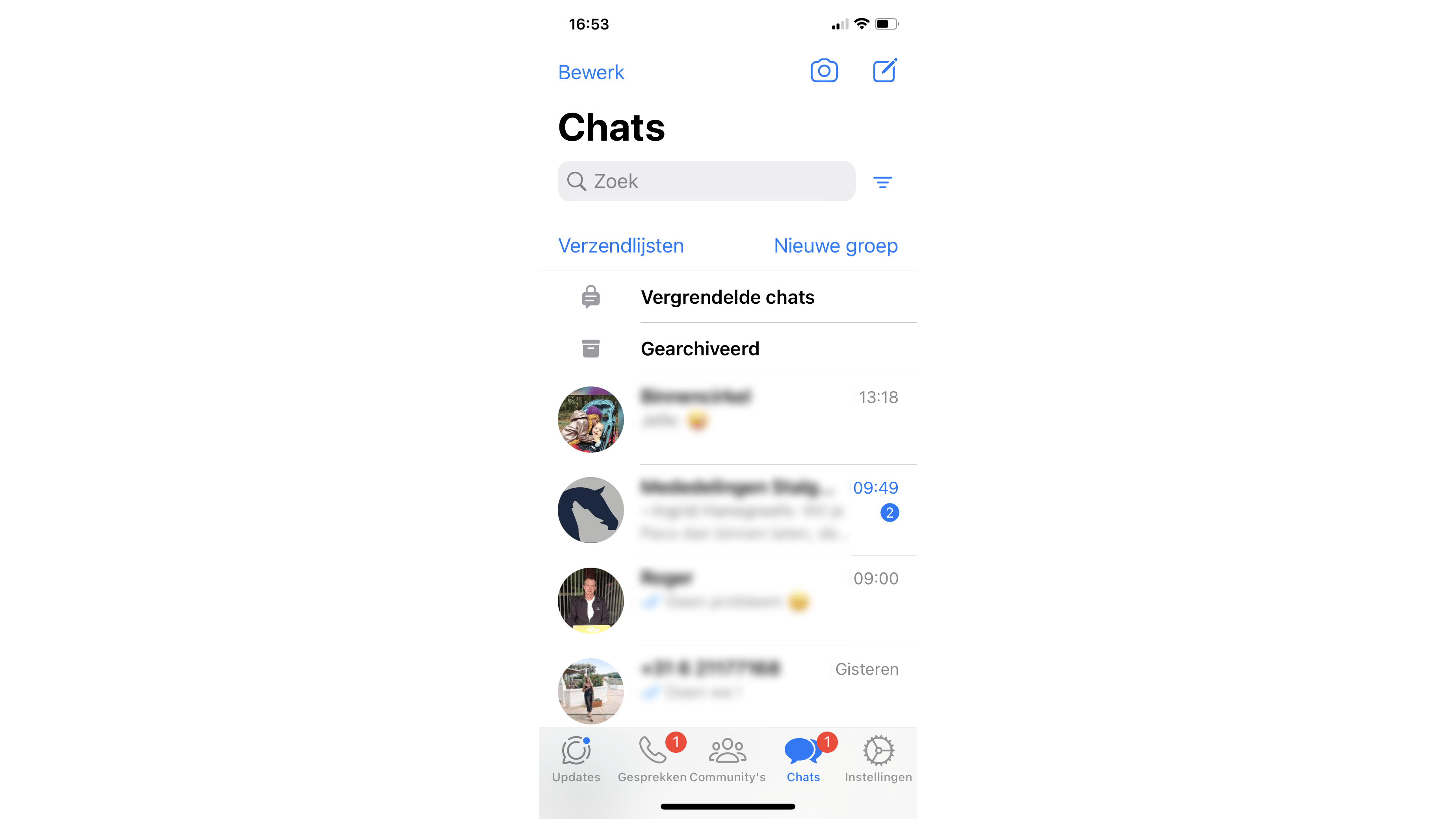Screen dimensions: 1456x819
Task: Open the camera
Action: point(823,71)
